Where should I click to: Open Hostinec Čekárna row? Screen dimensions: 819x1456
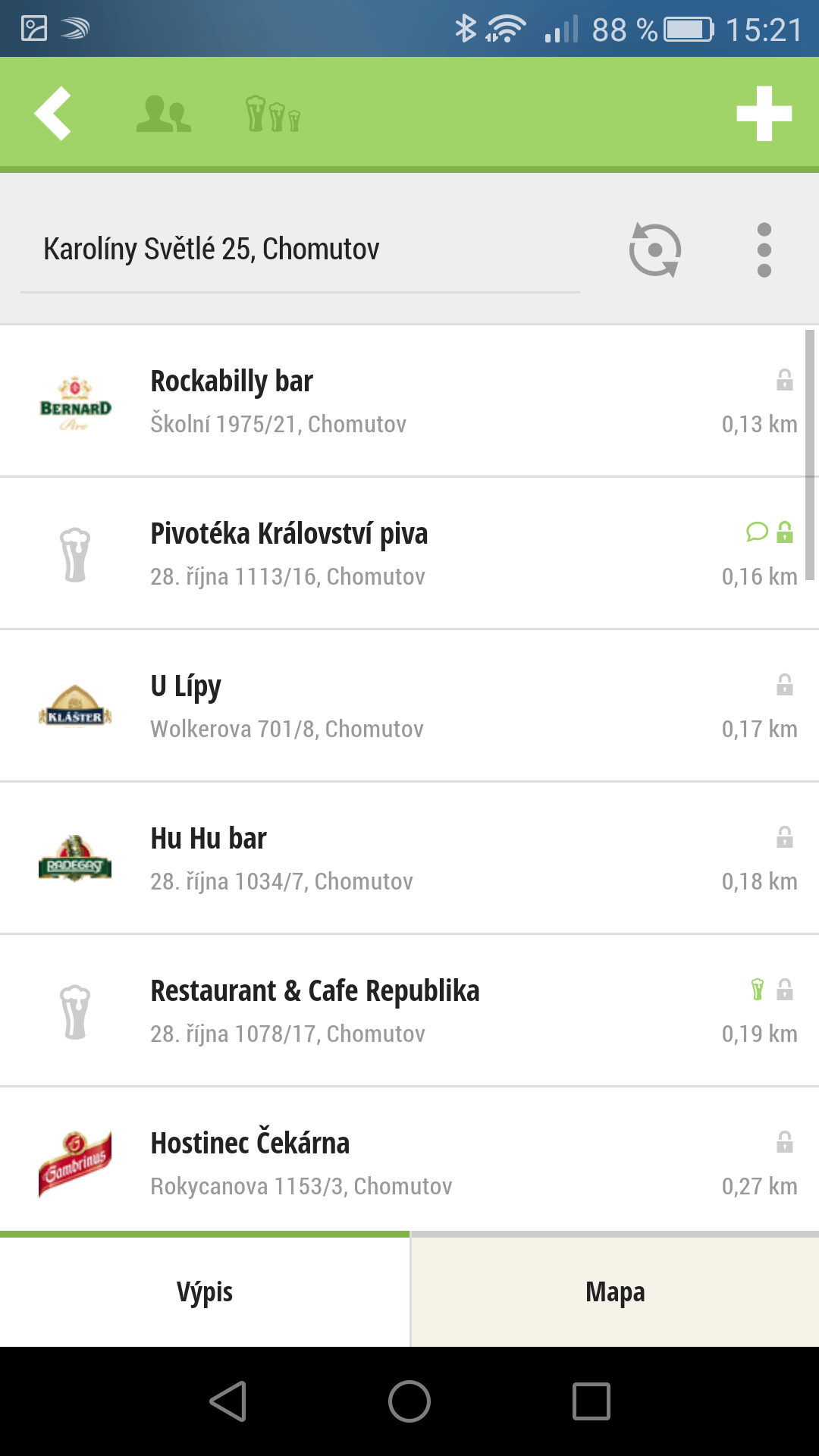[x=409, y=1159]
